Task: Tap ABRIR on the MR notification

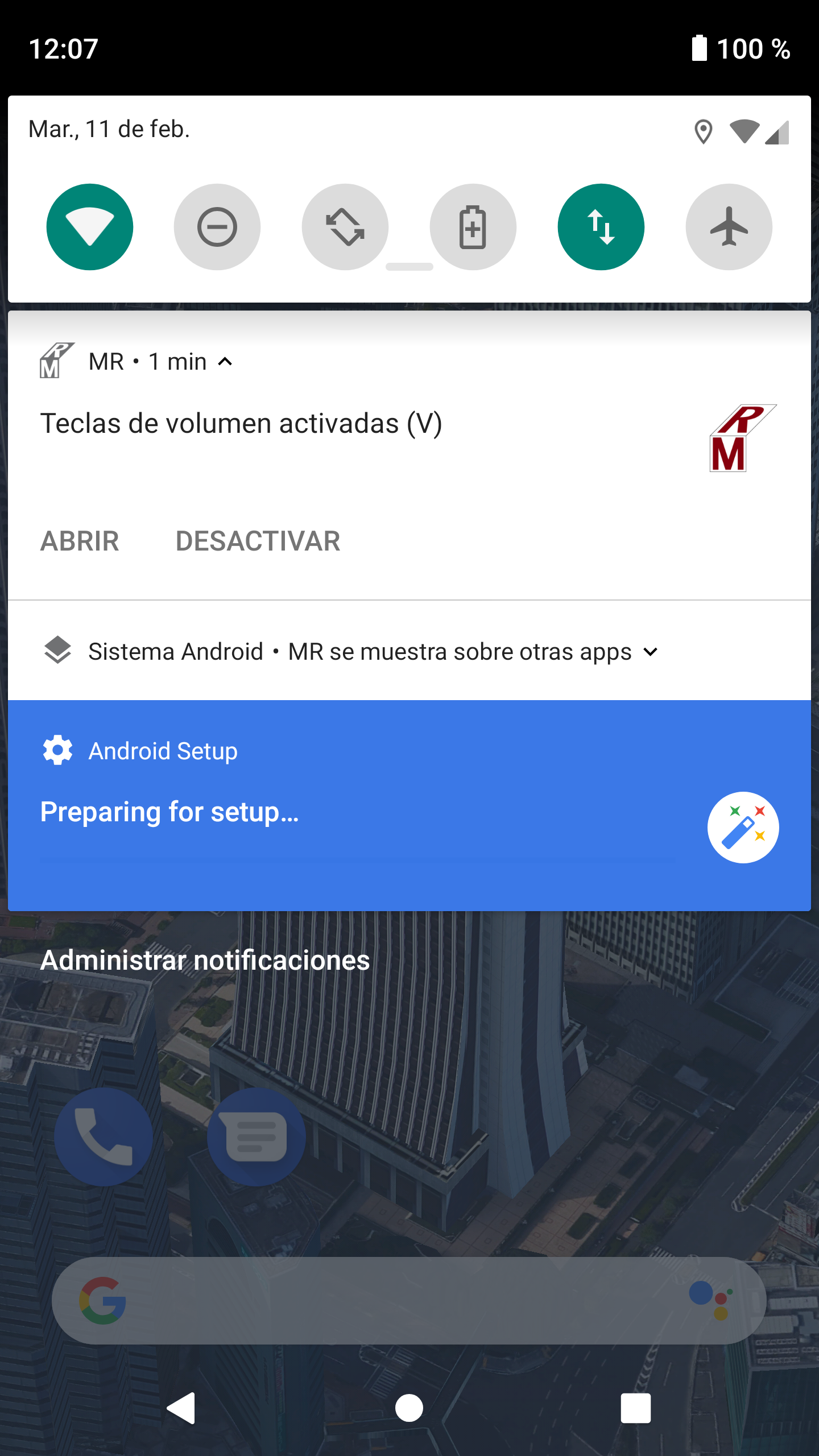Action: pyautogui.click(x=80, y=541)
